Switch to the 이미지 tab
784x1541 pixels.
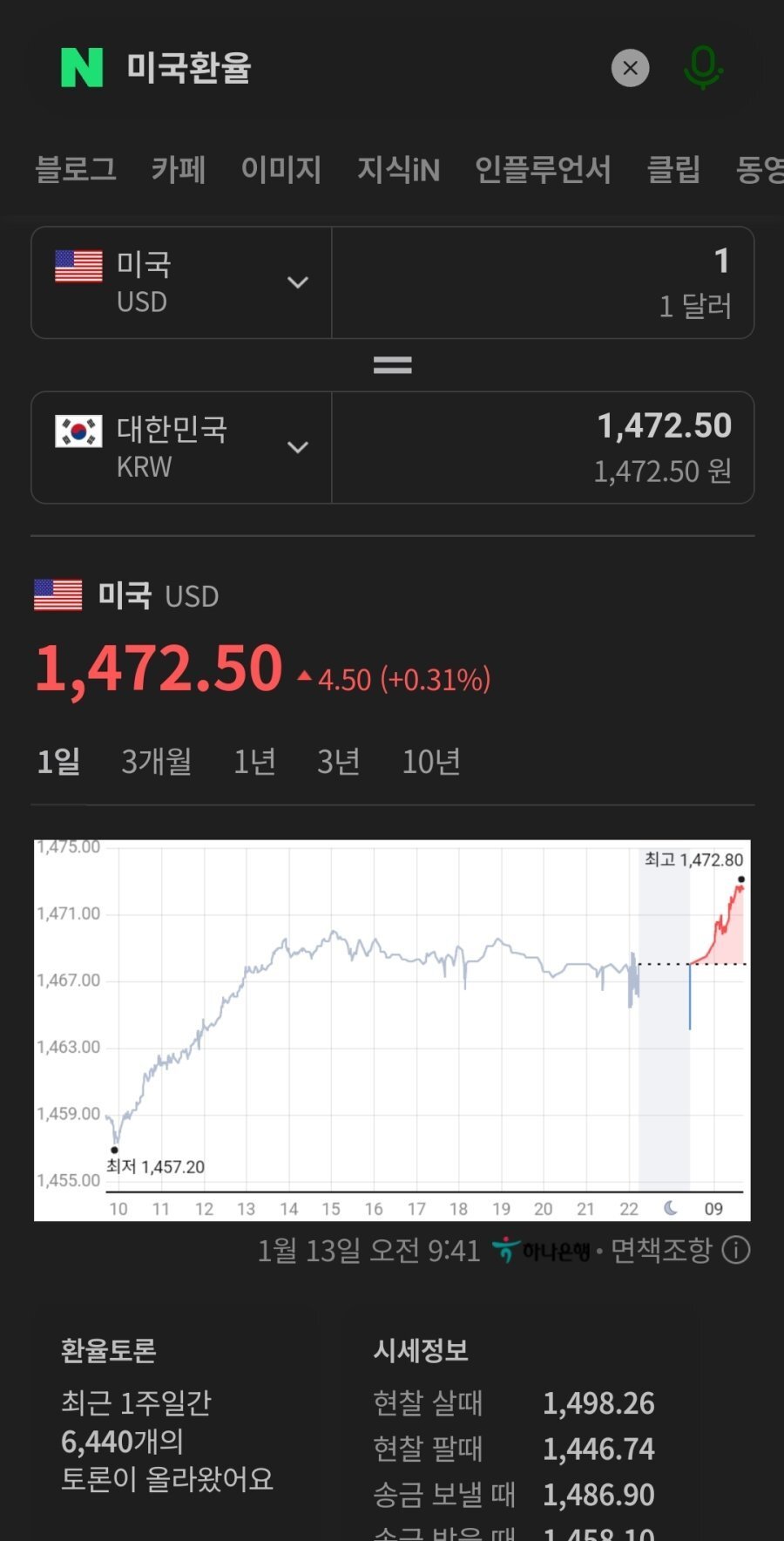[281, 169]
